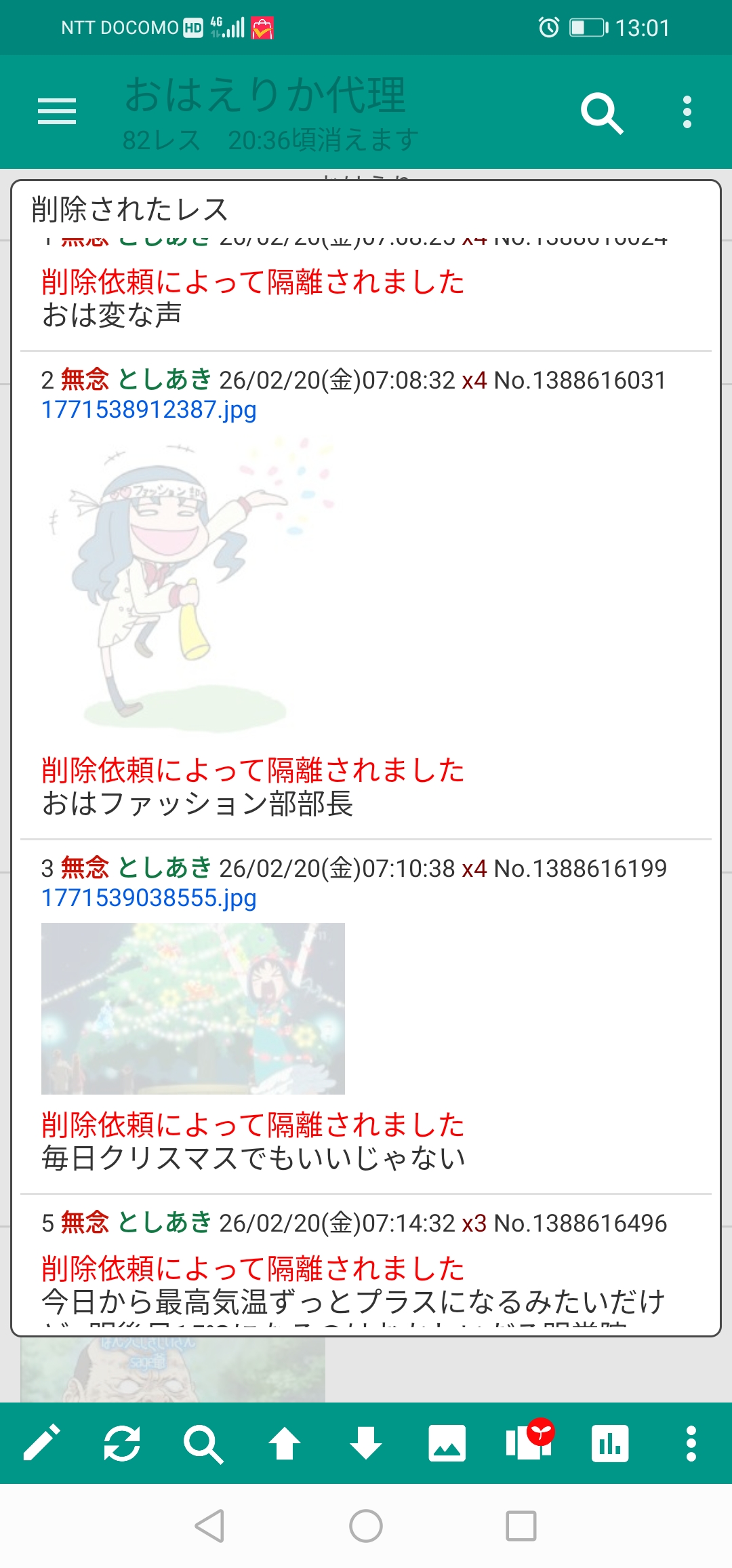This screenshot has width=732, height=1568.
Task: Open post number No.1388616199
Action: [x=580, y=869]
